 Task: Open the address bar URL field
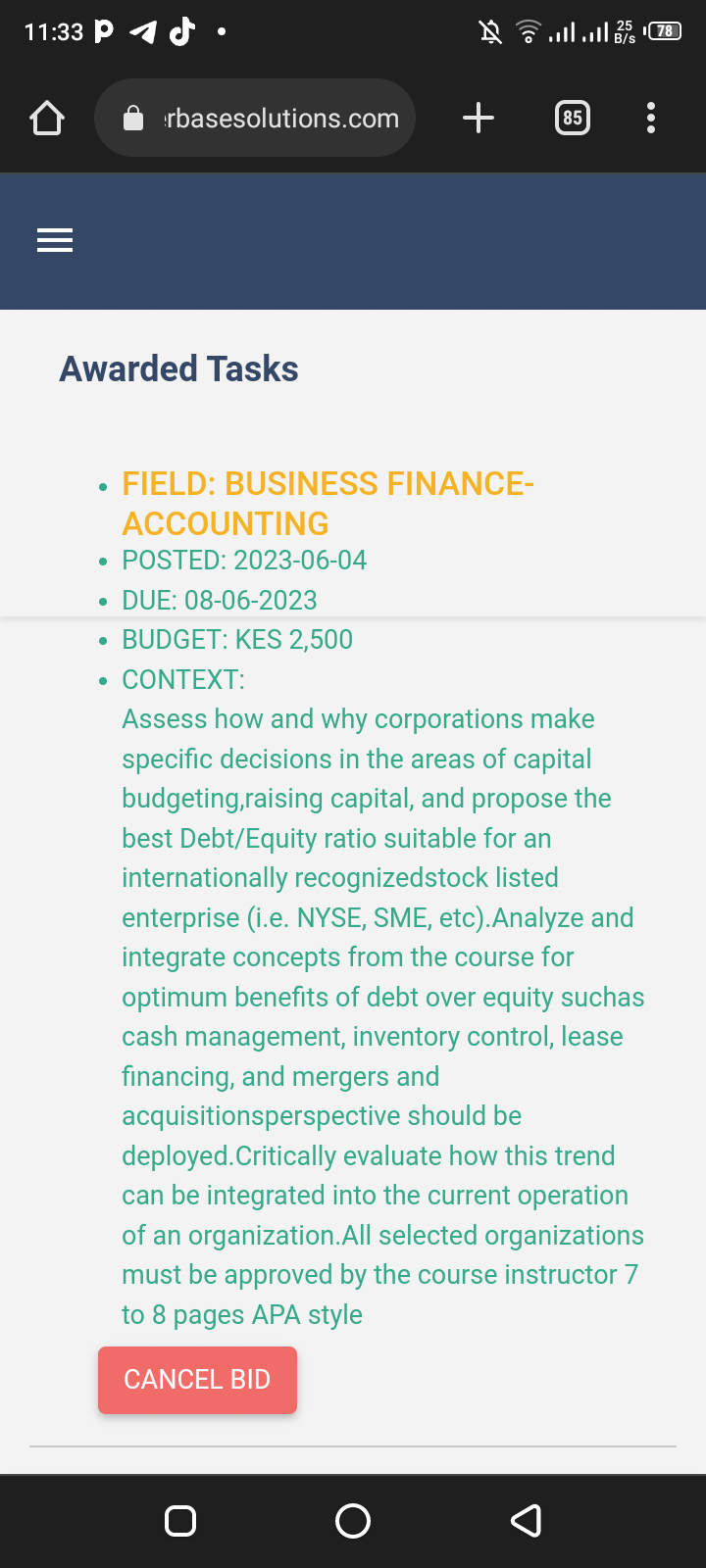255,119
